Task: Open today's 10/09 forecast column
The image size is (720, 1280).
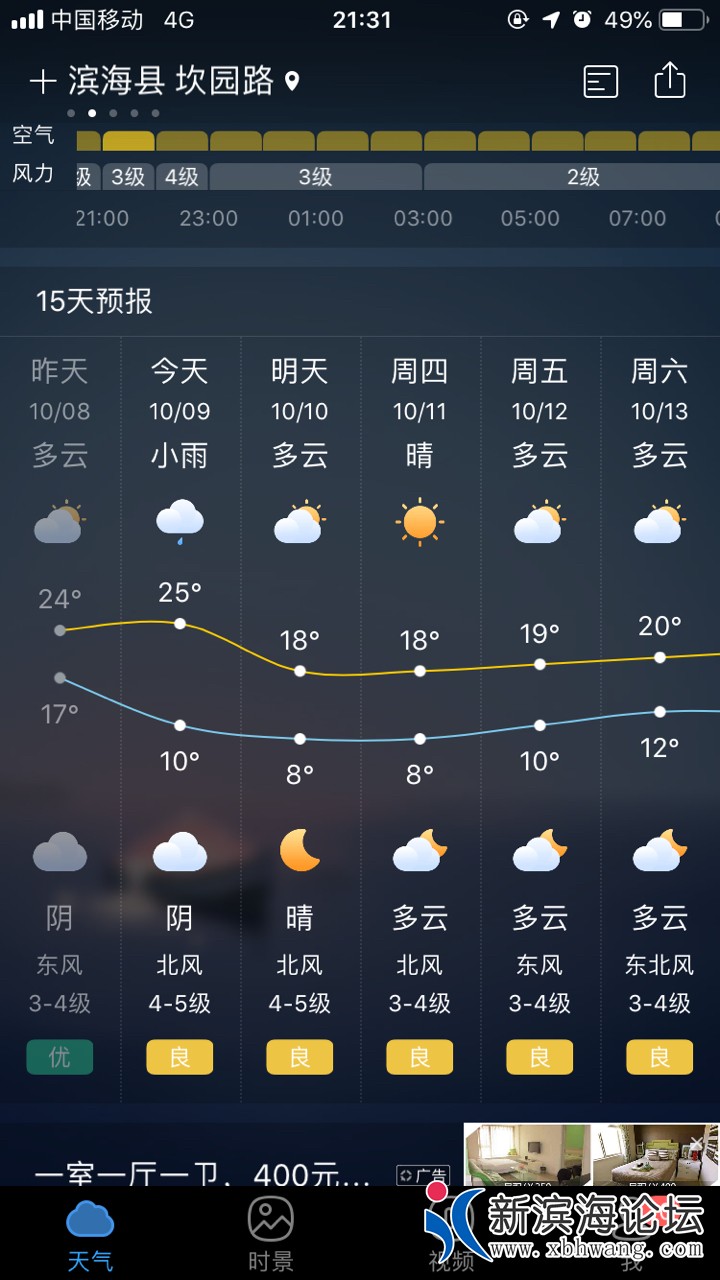Action: [x=180, y=700]
